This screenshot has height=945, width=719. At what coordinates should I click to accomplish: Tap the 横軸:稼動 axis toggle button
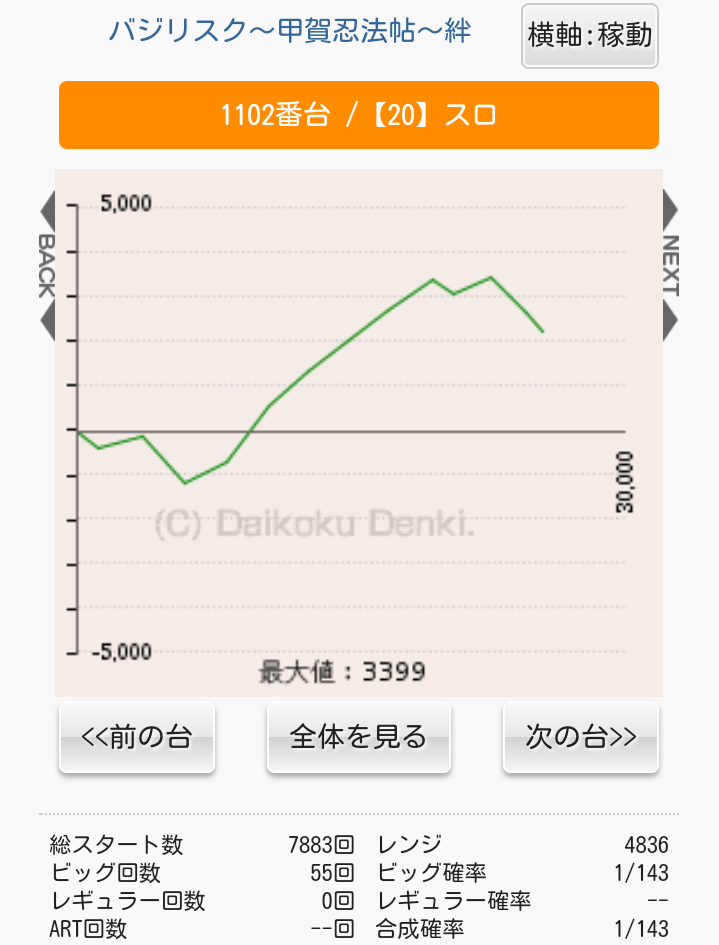tap(589, 37)
